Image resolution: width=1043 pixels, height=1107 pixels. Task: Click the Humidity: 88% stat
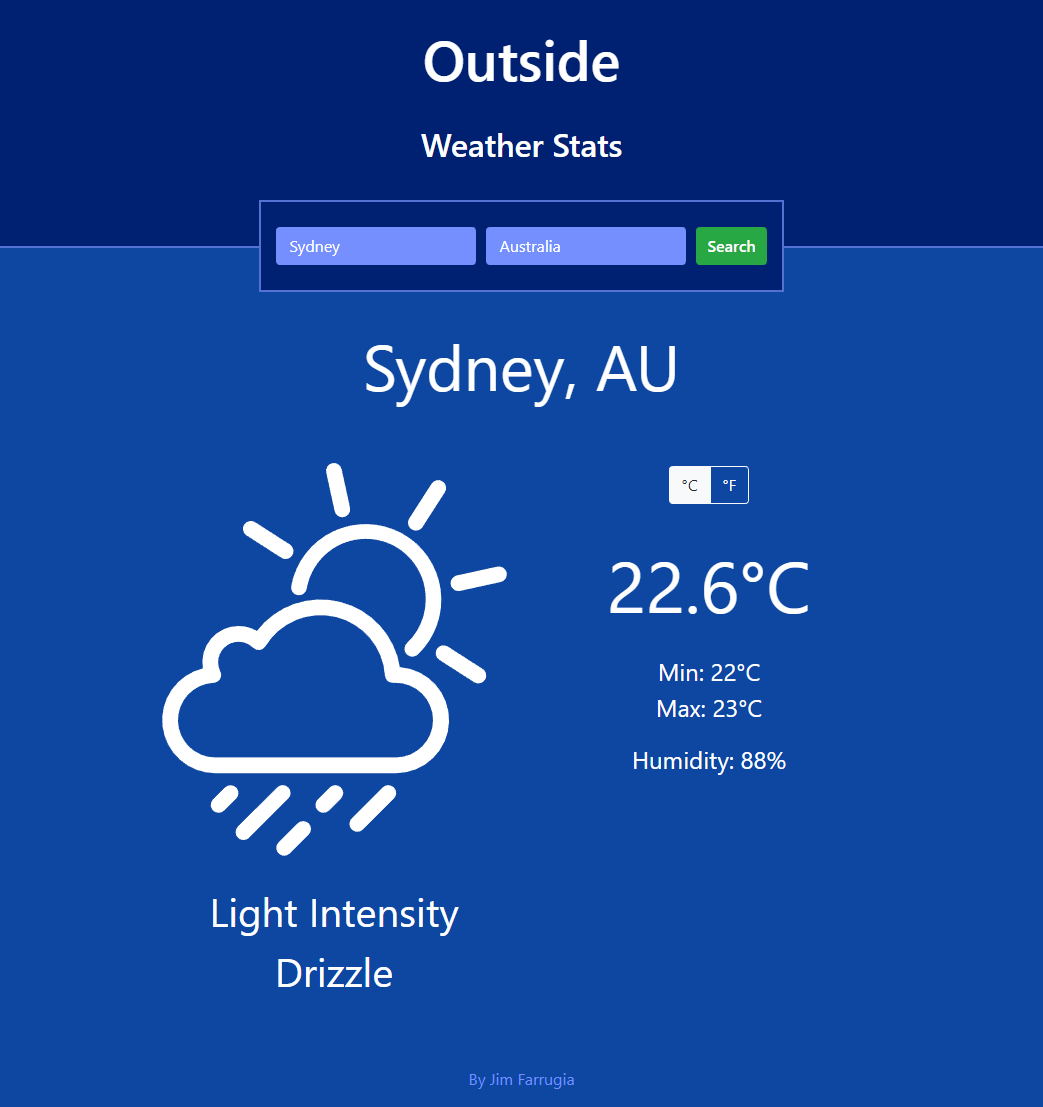coord(709,761)
